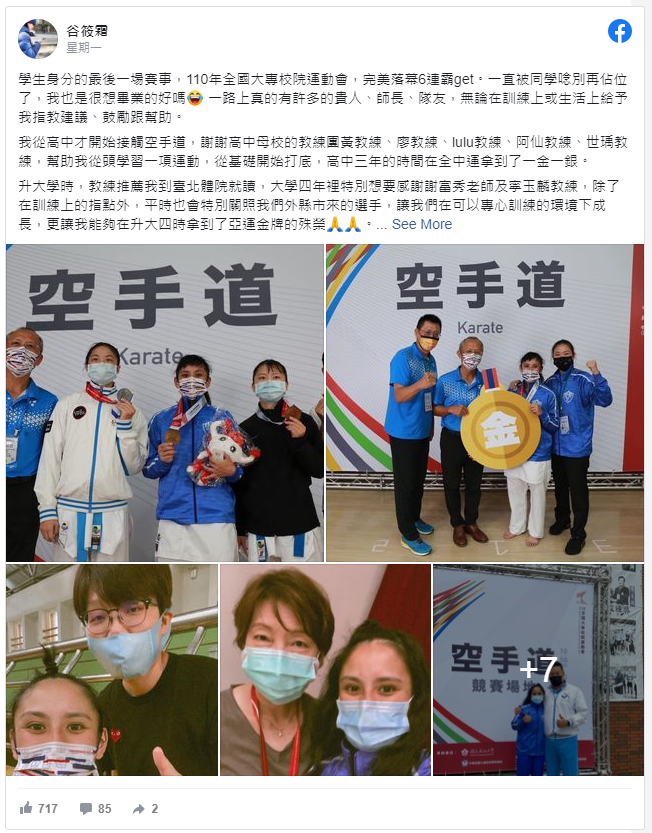View the photo with the gold medal sign
The height and width of the screenshot is (833, 652).
point(485,402)
